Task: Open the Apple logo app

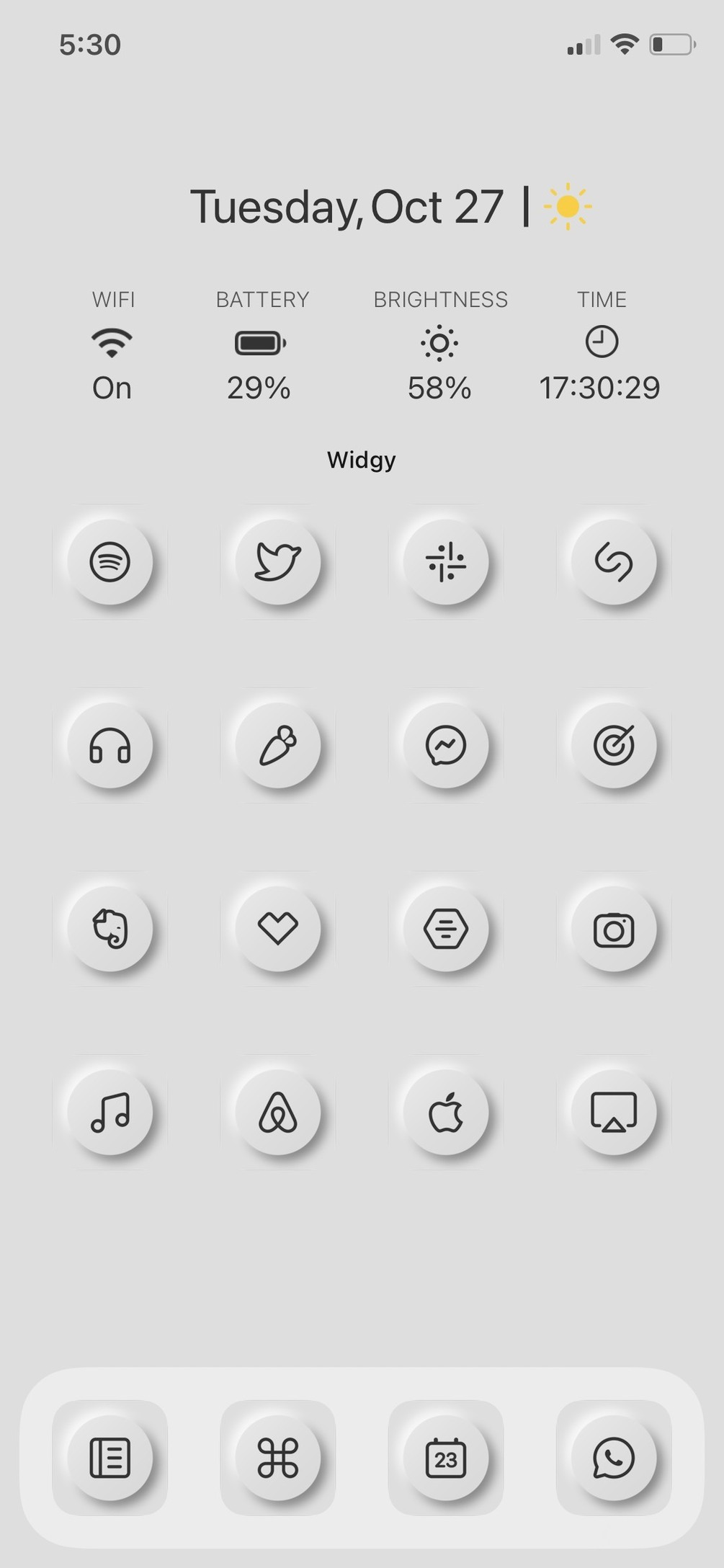Action: pyautogui.click(x=445, y=1112)
